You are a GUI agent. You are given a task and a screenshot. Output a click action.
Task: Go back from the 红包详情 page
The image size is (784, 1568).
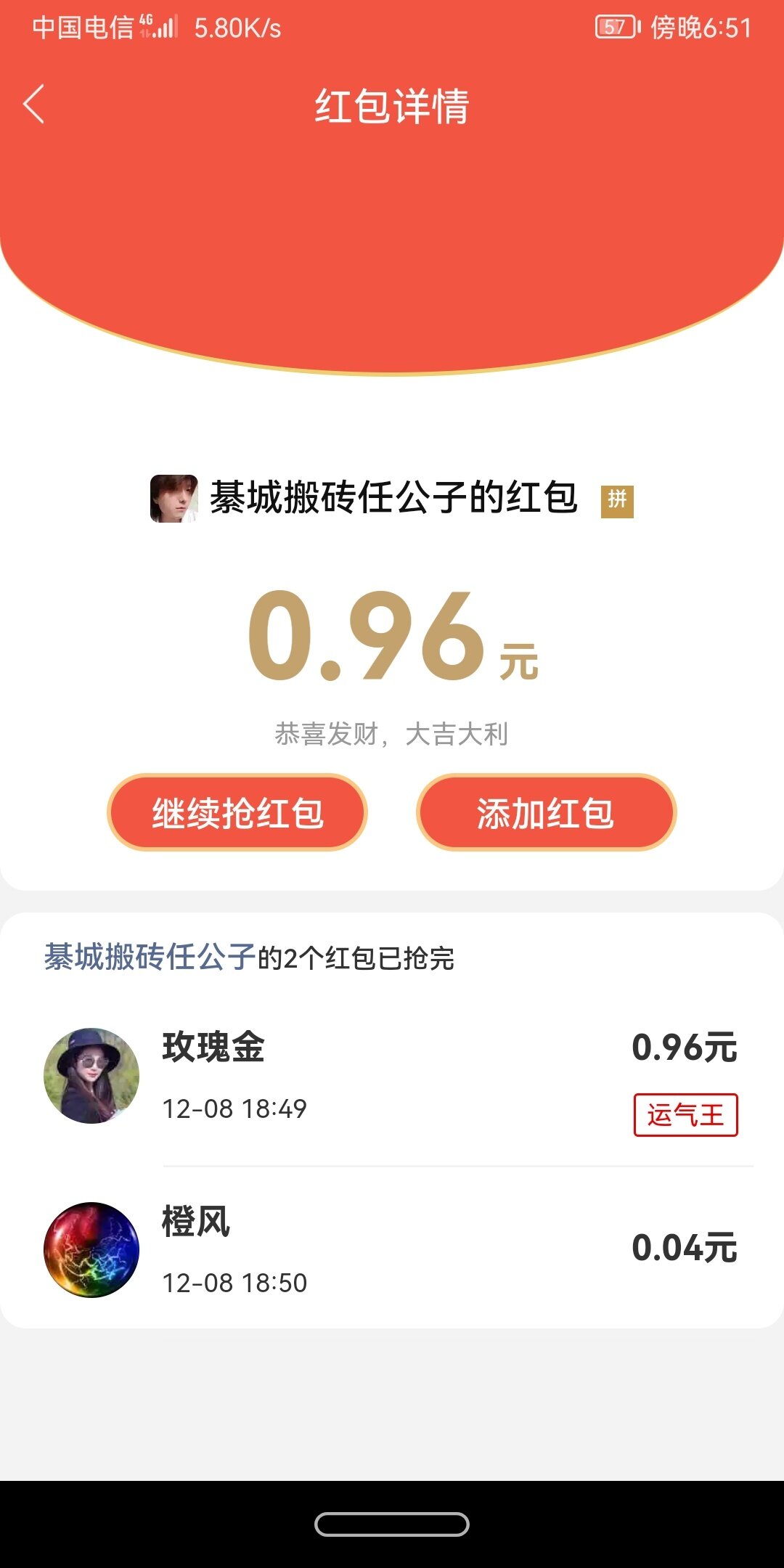34,105
